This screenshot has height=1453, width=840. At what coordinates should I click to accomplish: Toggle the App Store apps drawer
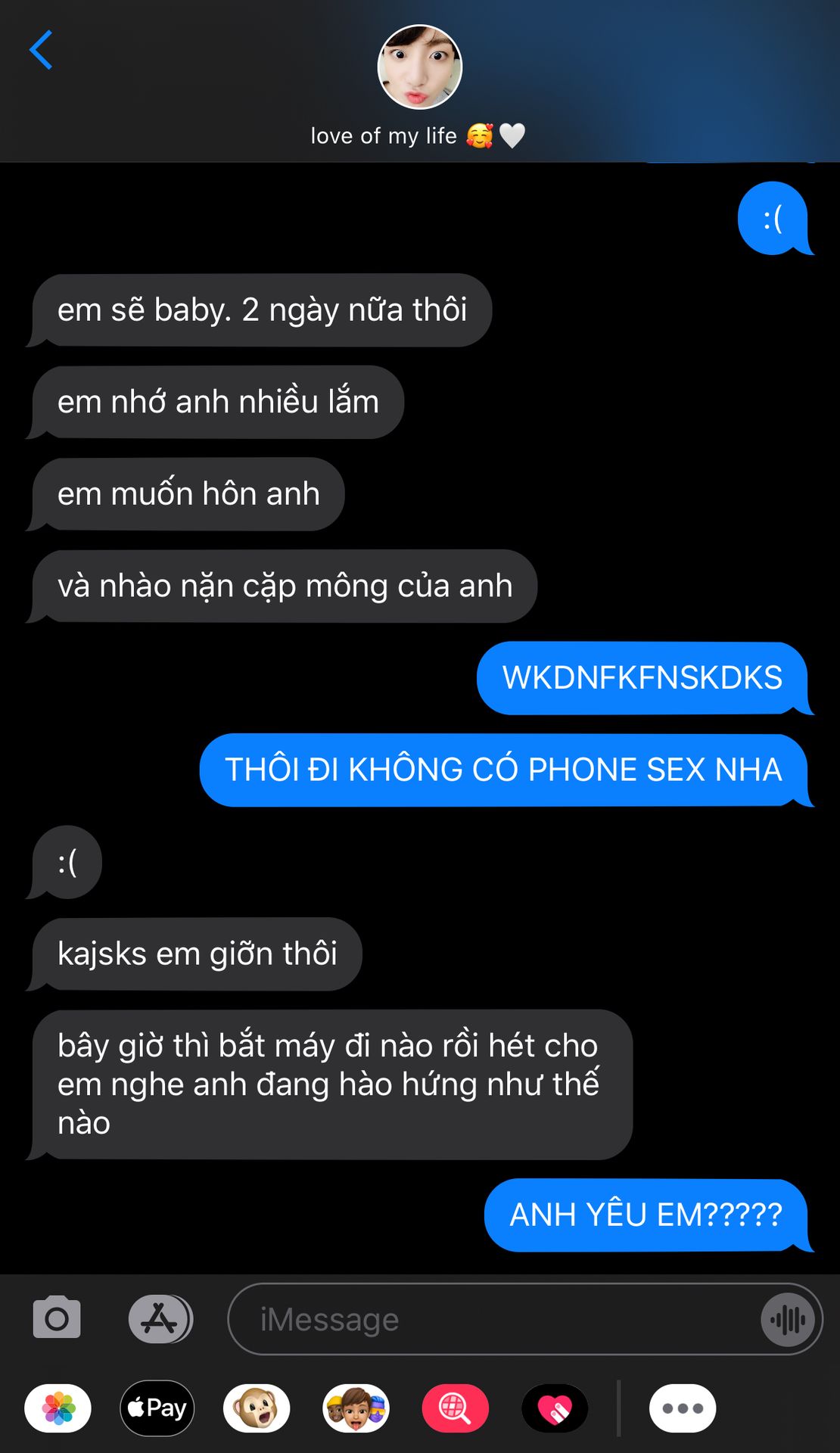coord(160,1319)
